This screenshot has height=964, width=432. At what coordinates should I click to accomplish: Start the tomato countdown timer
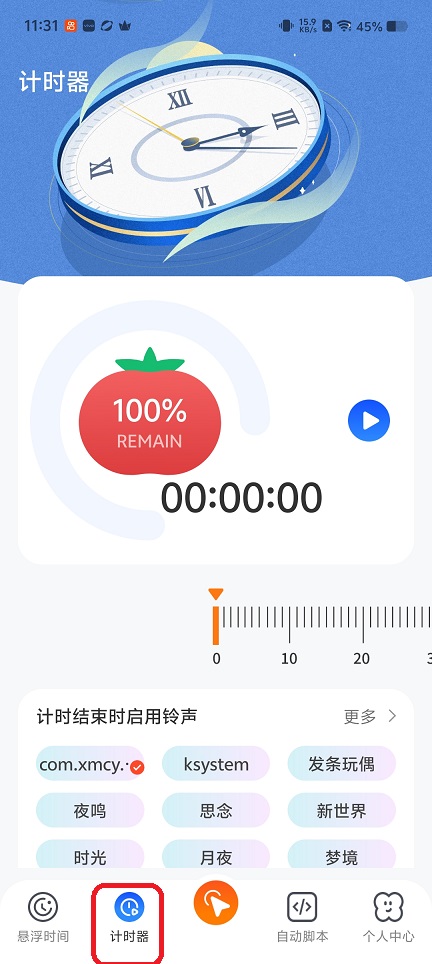(369, 421)
